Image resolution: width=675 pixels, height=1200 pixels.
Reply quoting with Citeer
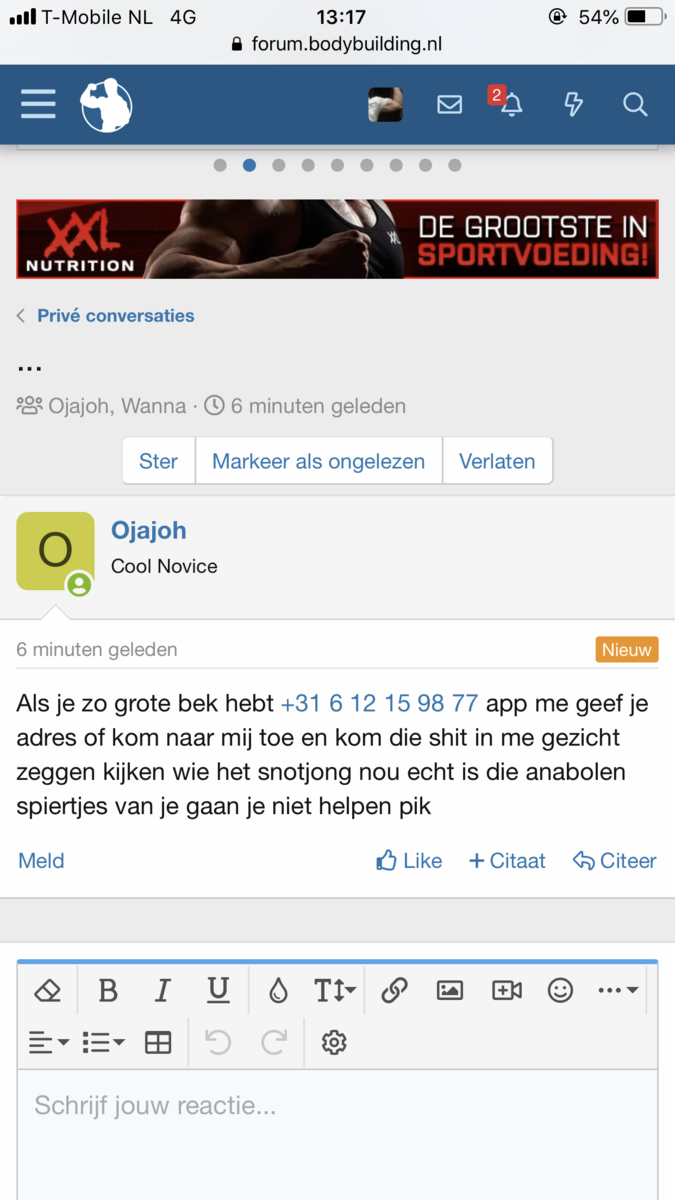614,860
